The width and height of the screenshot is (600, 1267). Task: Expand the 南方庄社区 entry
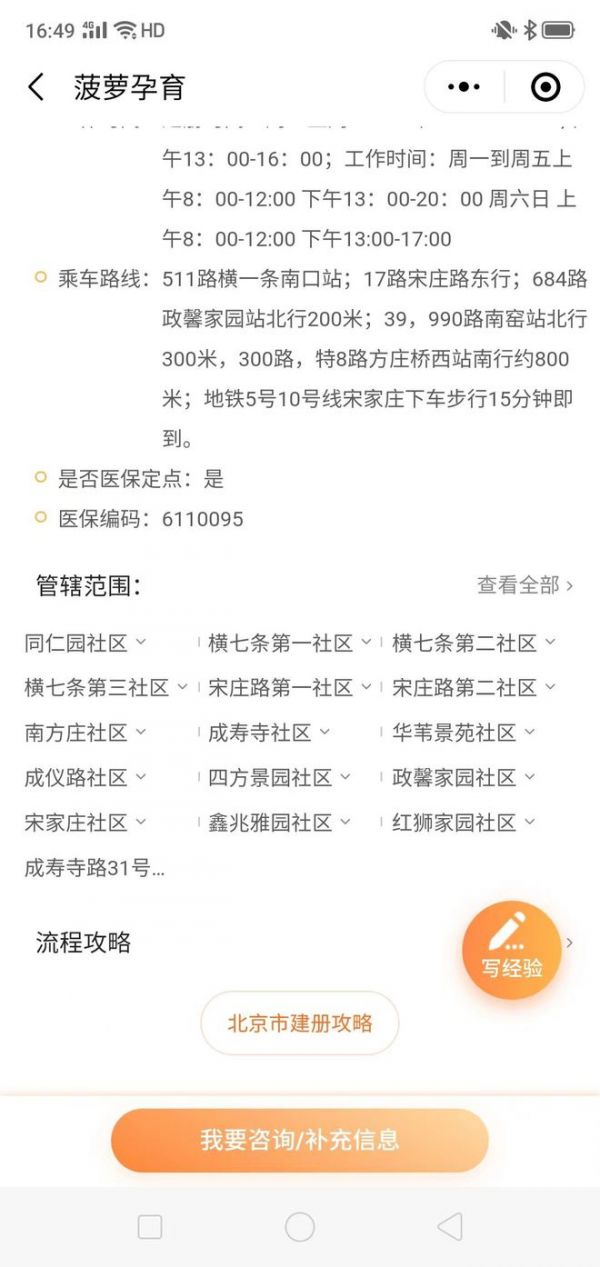[86, 733]
